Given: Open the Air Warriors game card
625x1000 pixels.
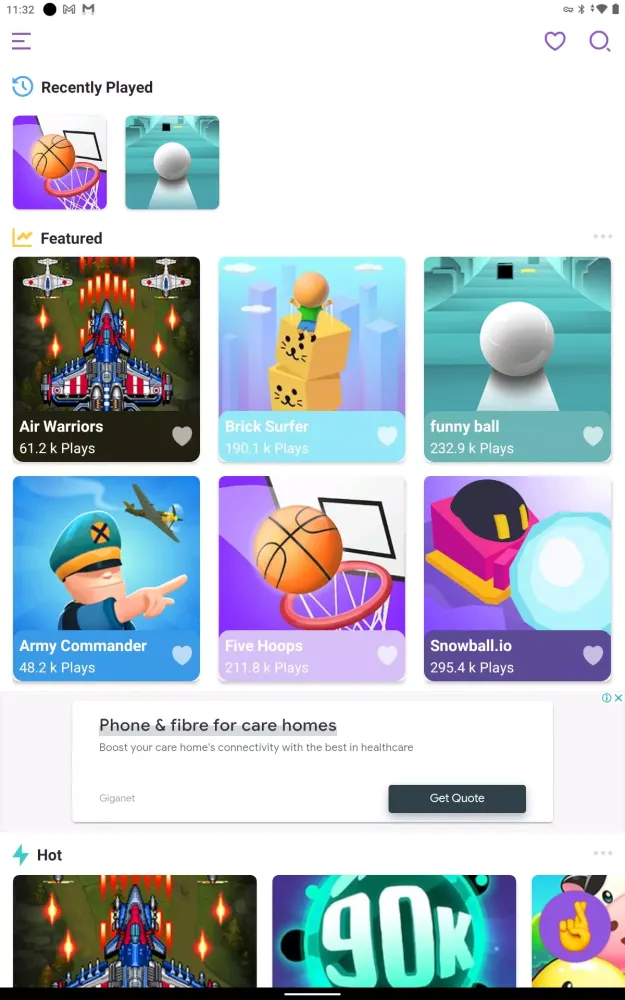Looking at the screenshot, I should point(106,340).
